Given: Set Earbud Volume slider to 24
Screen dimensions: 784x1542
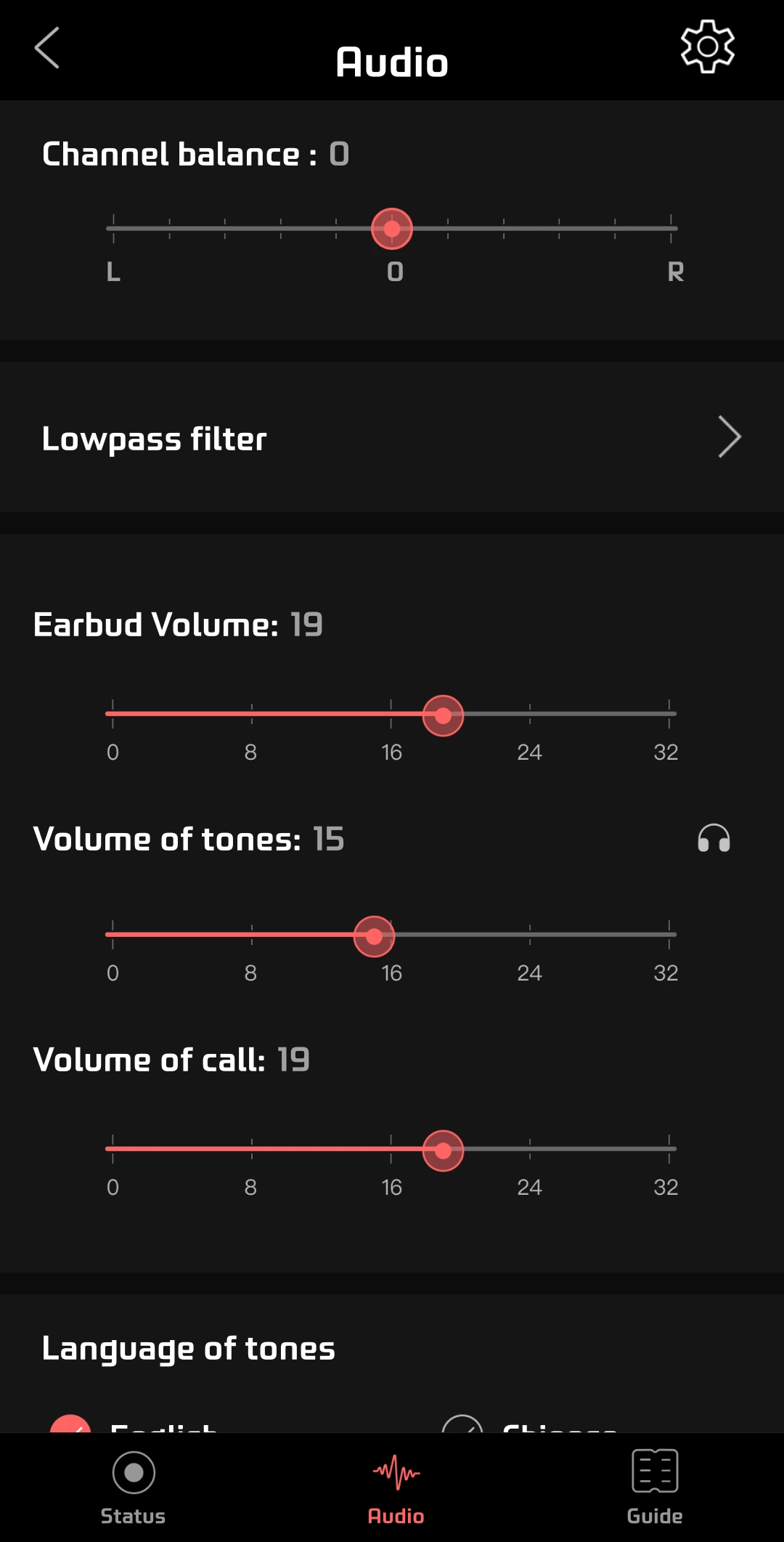Looking at the screenshot, I should (530, 714).
